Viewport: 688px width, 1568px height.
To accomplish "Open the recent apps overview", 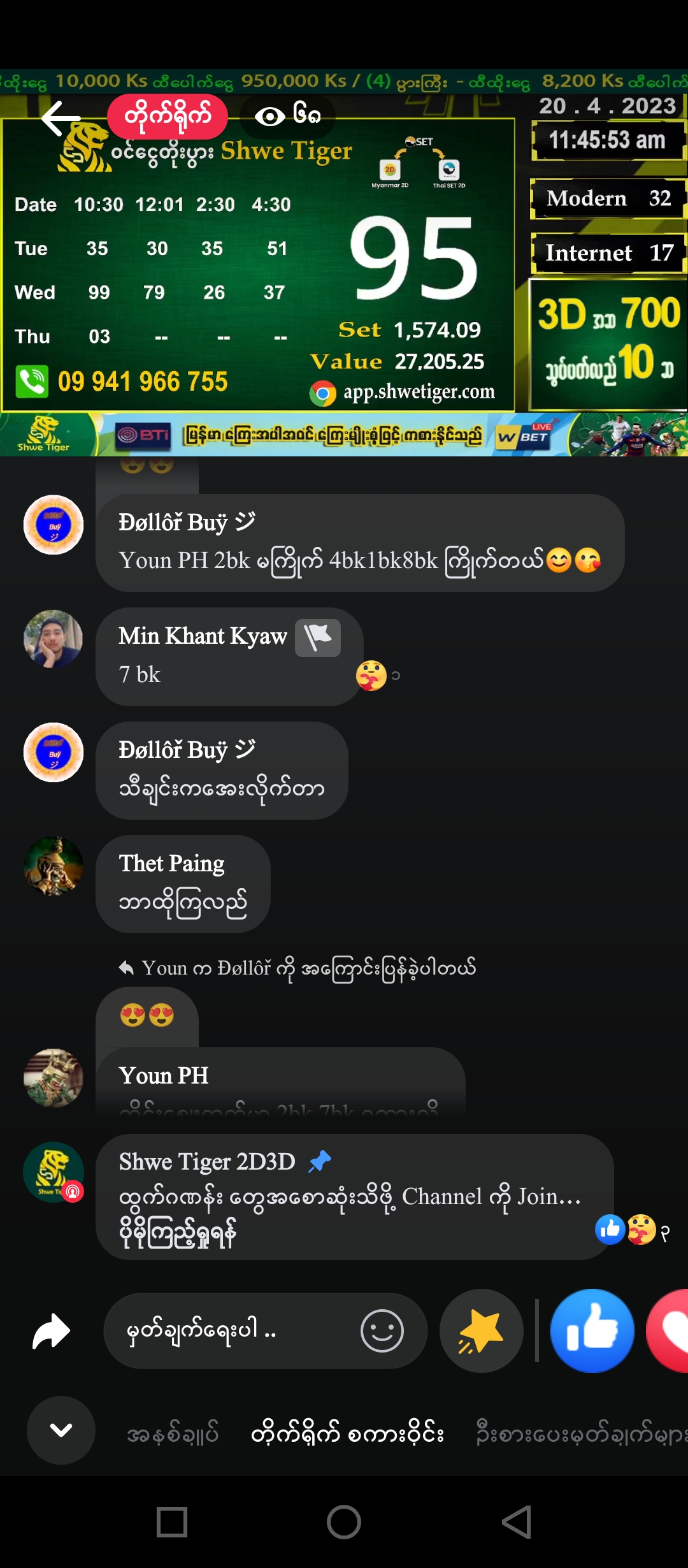I will [x=172, y=1522].
